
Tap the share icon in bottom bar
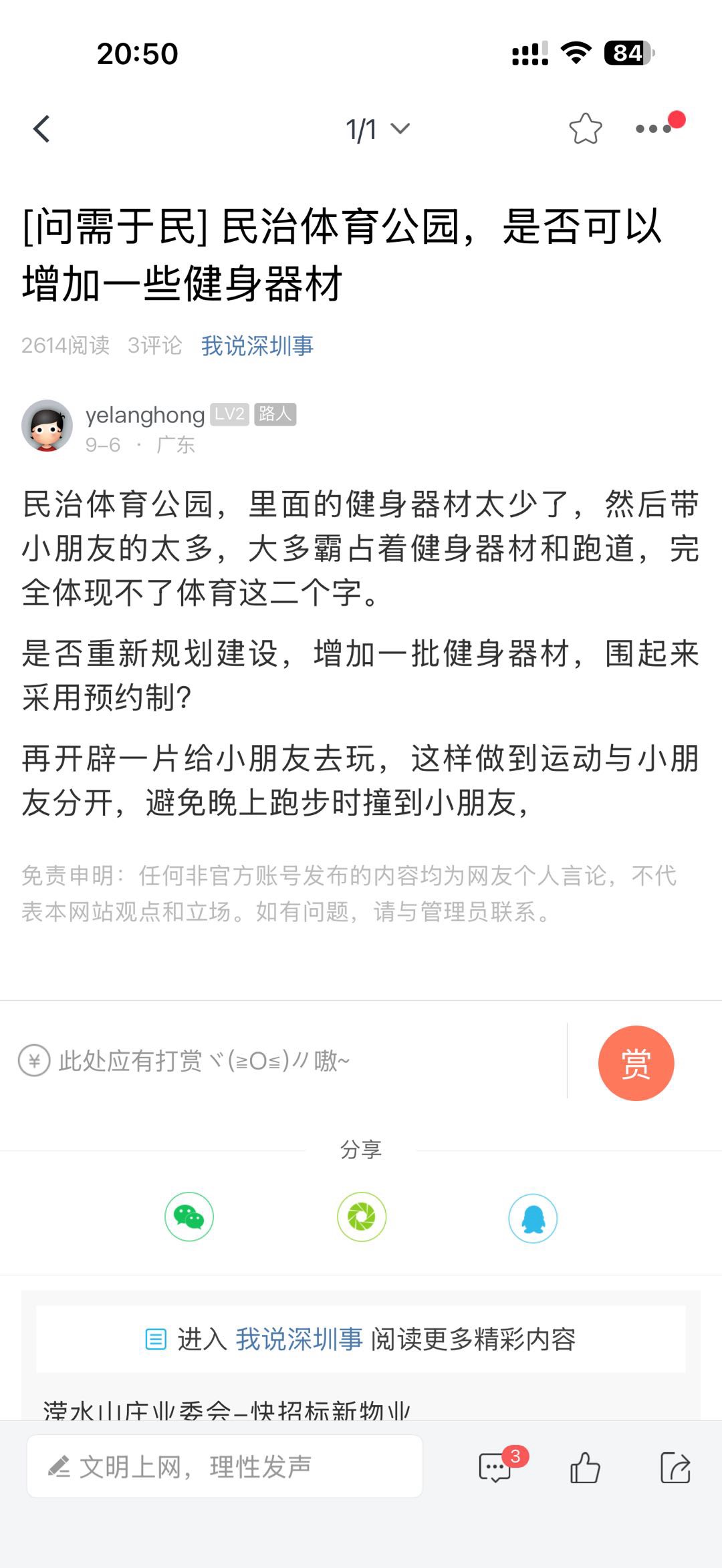[675, 1468]
